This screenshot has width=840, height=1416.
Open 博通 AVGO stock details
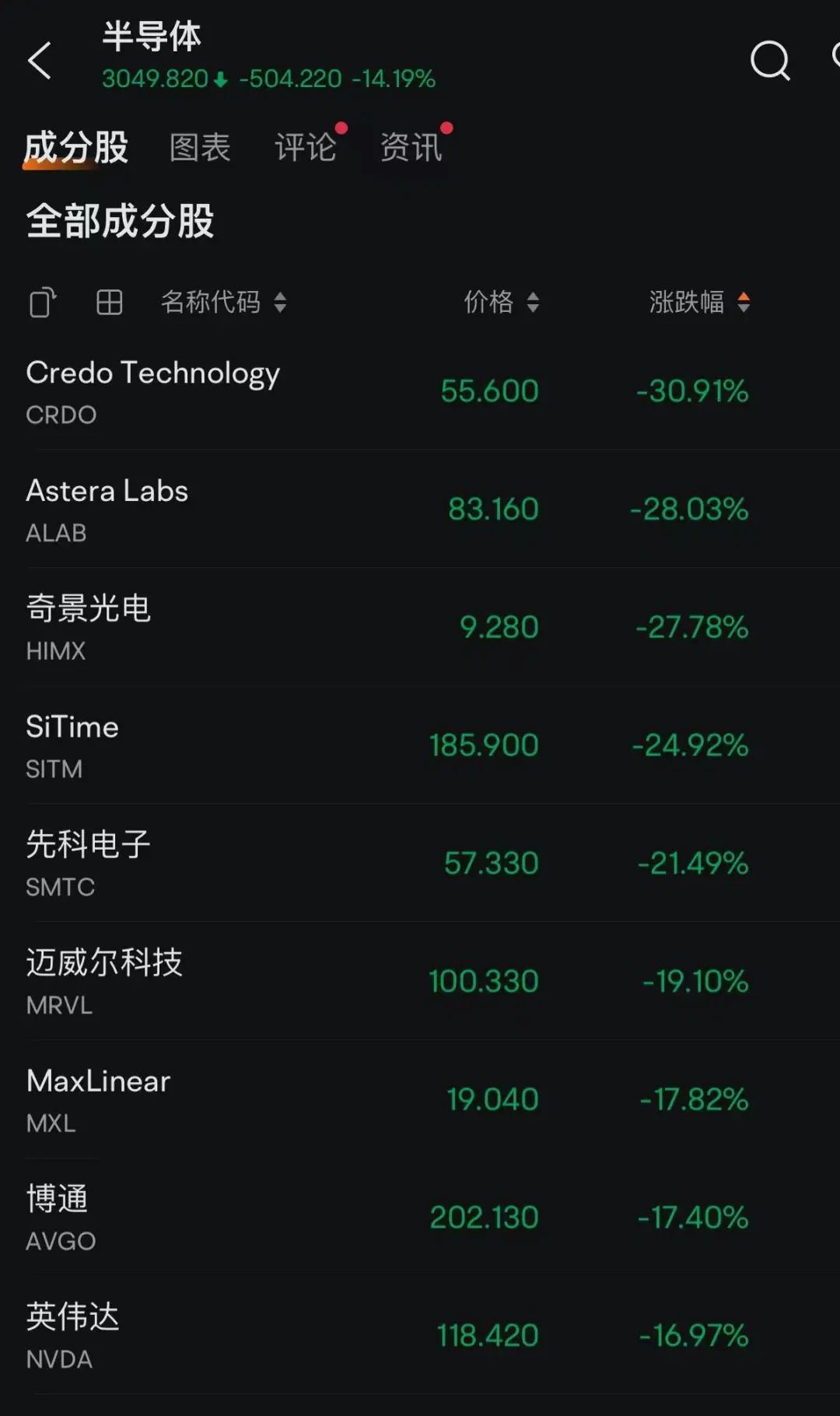[61, 1218]
